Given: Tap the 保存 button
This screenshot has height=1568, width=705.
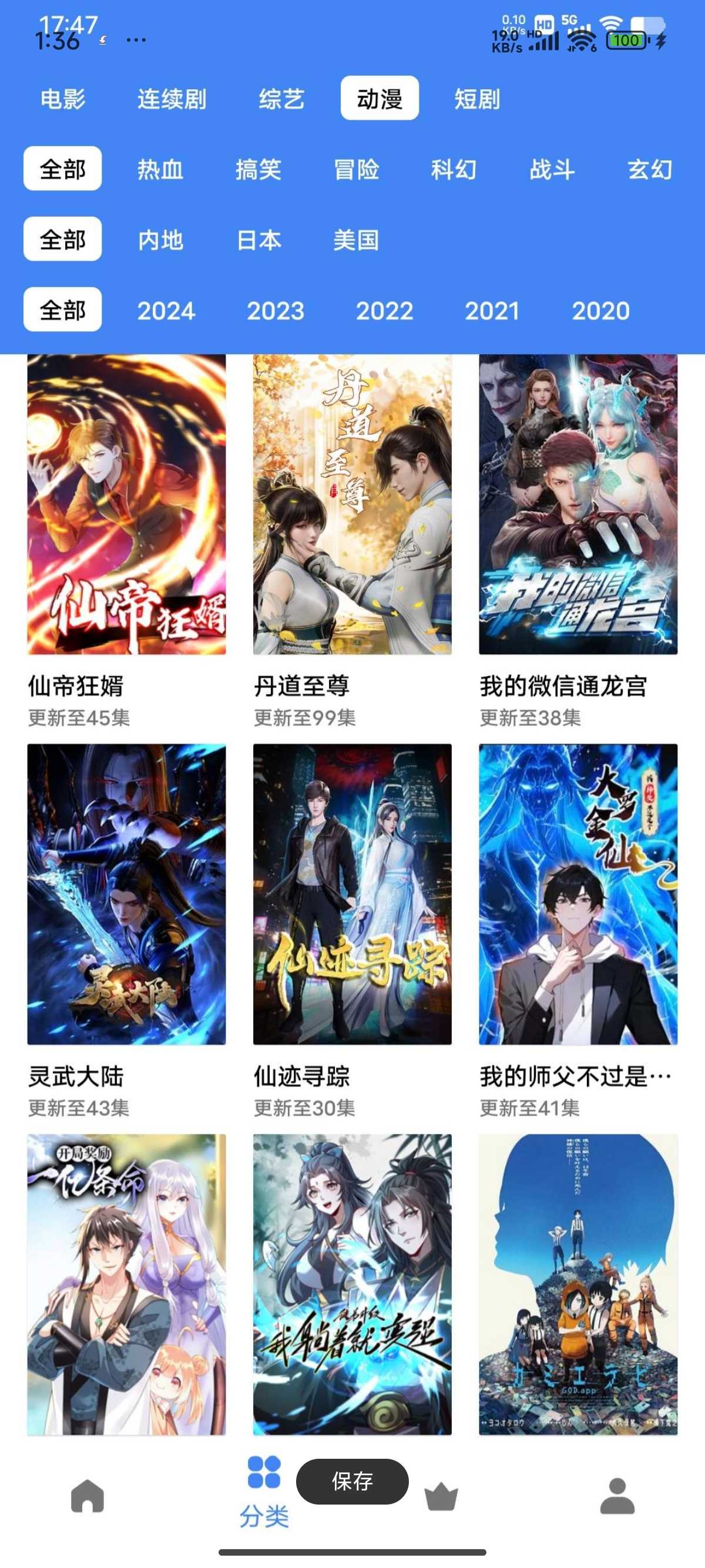Looking at the screenshot, I should click(x=352, y=1481).
